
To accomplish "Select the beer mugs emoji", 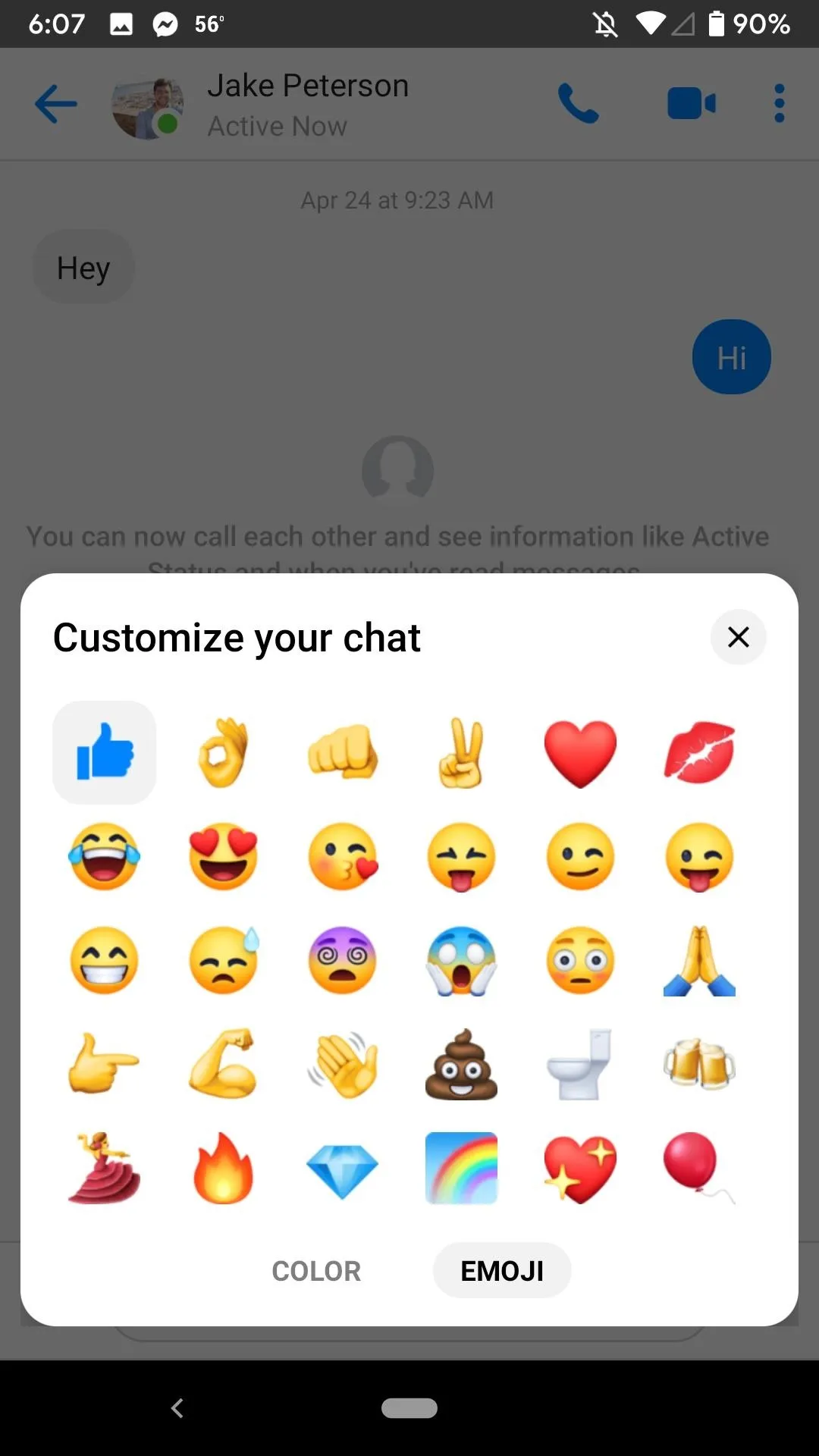I will click(699, 1065).
